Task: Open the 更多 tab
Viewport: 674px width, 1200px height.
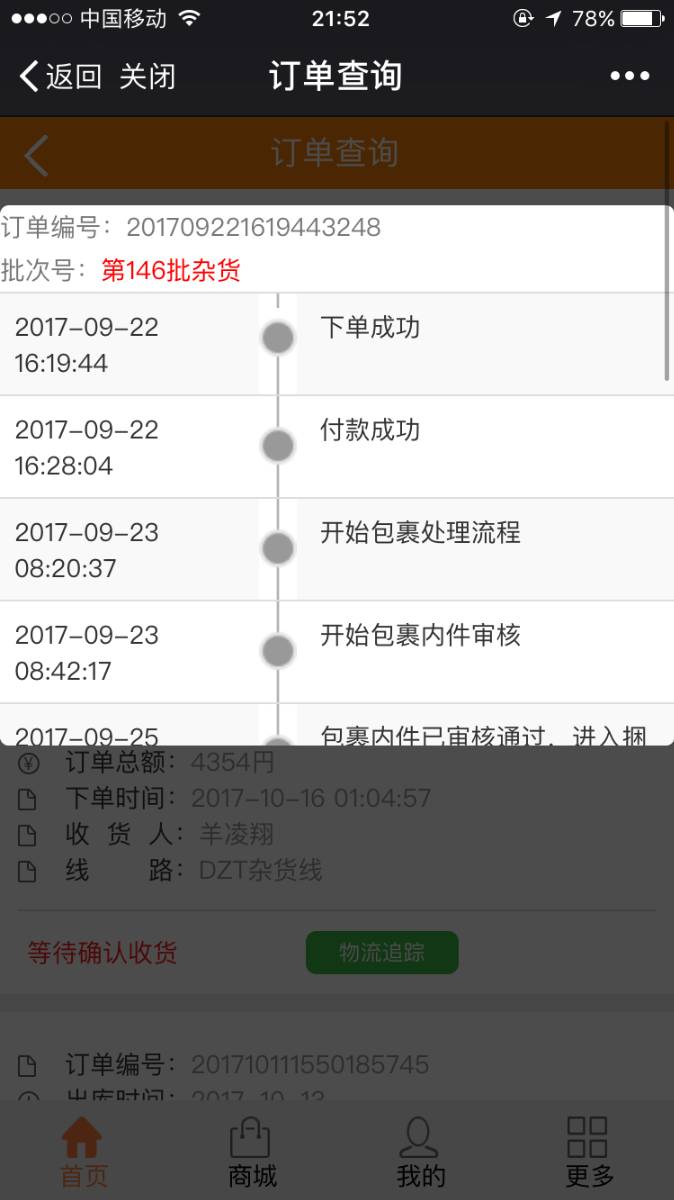Action: (589, 1151)
